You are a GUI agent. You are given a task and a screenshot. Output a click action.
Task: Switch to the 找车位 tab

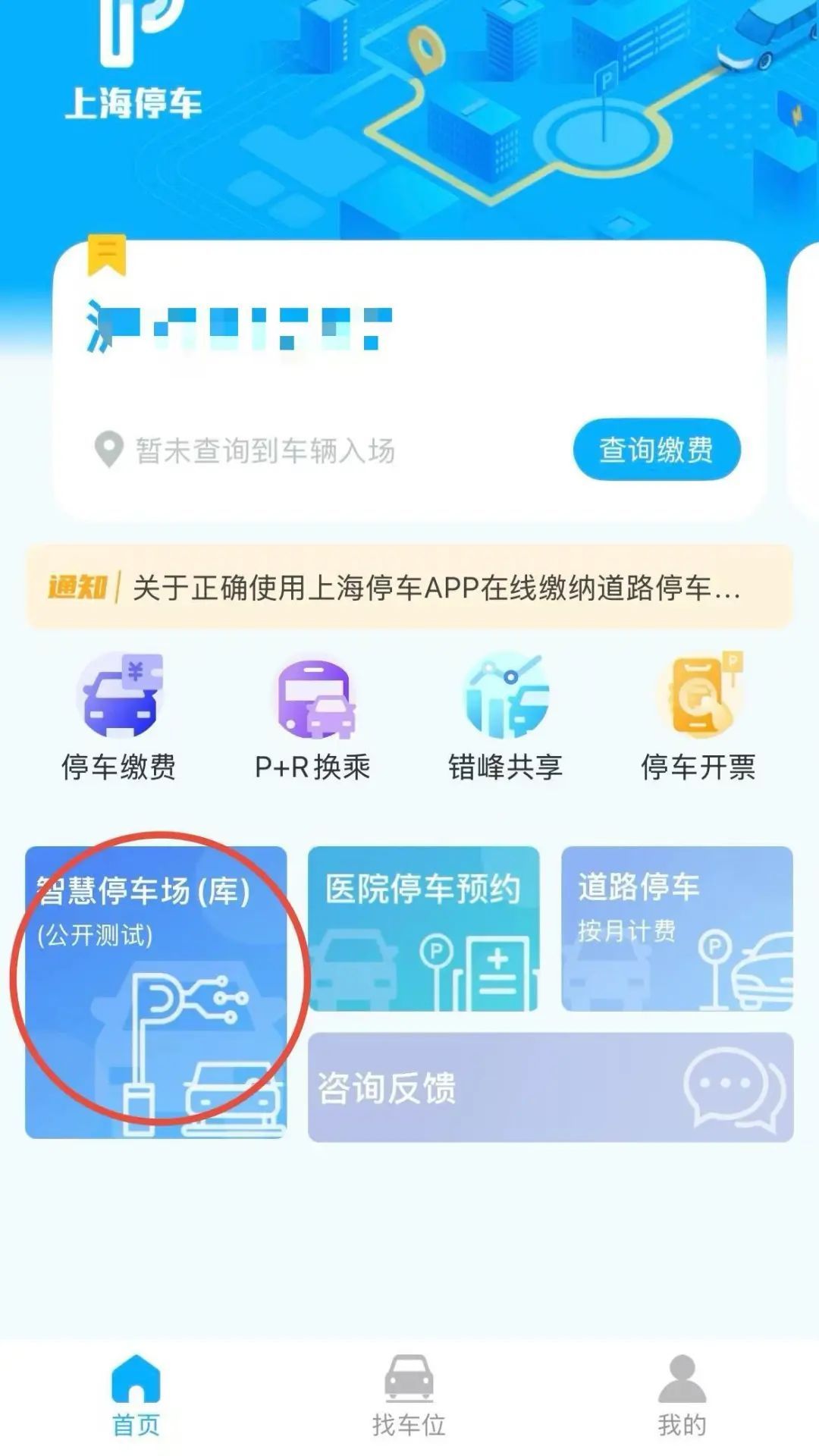point(409,1395)
